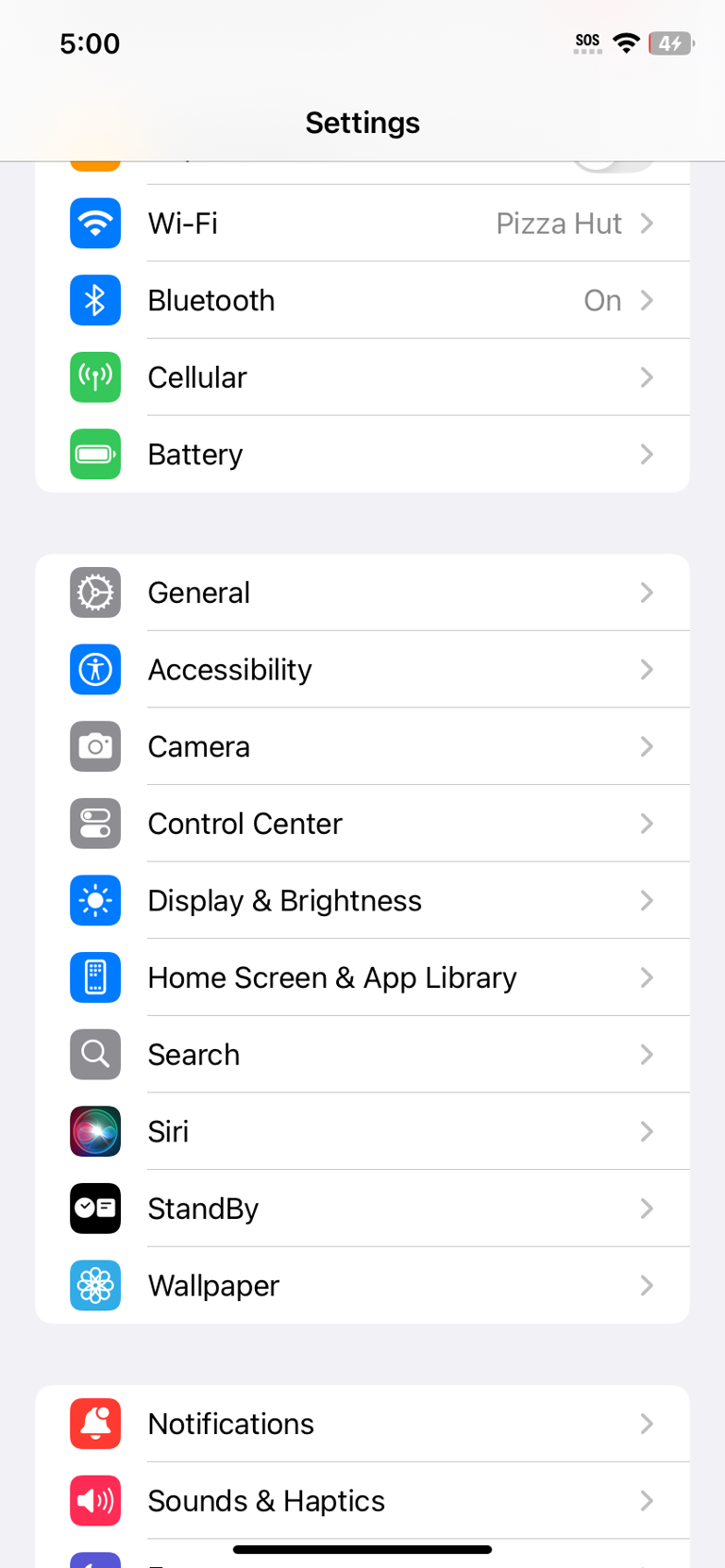Tap the clock in the status bar
The width and height of the screenshot is (725, 1568).
pos(90,42)
